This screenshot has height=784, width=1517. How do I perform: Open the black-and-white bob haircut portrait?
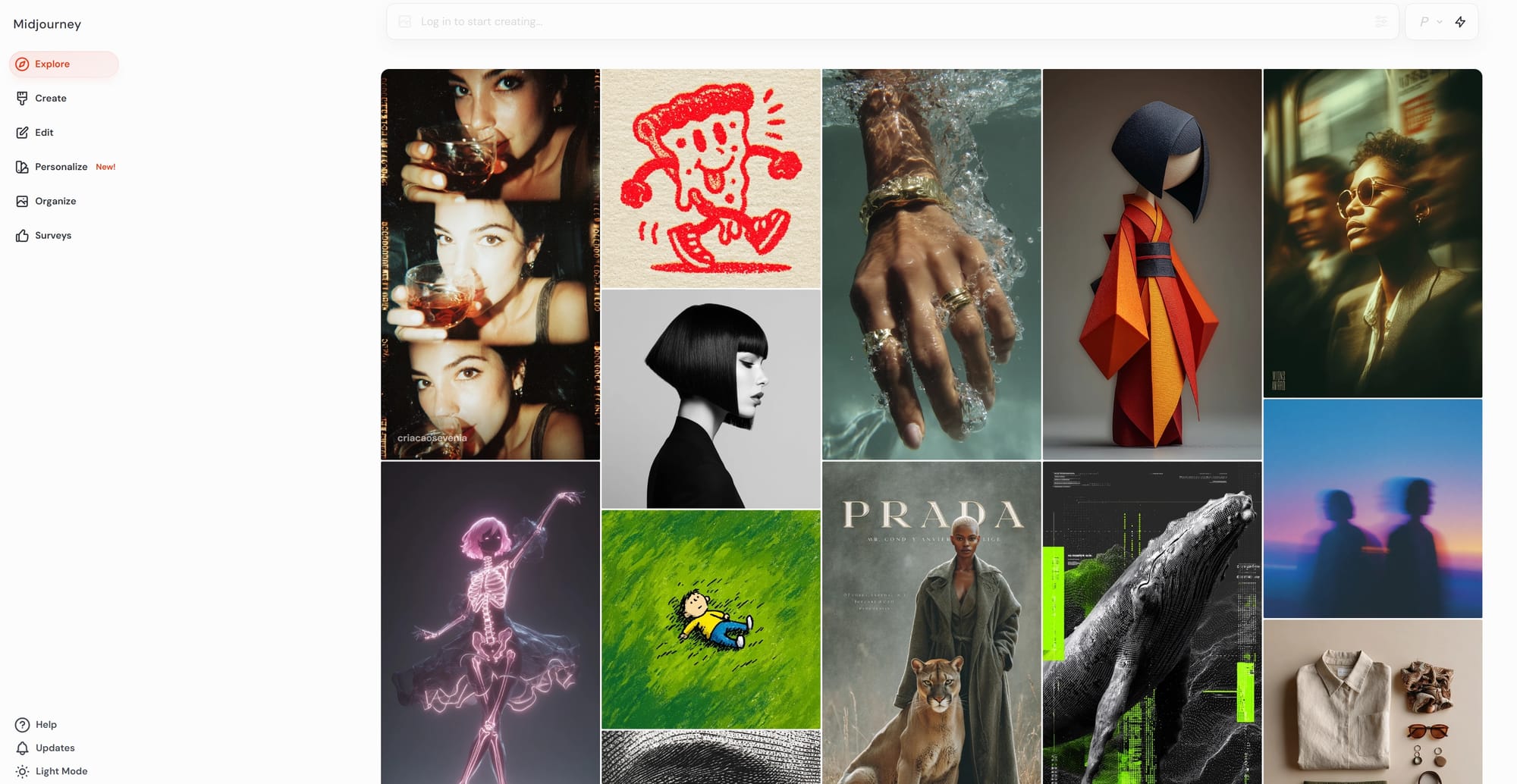pos(711,399)
